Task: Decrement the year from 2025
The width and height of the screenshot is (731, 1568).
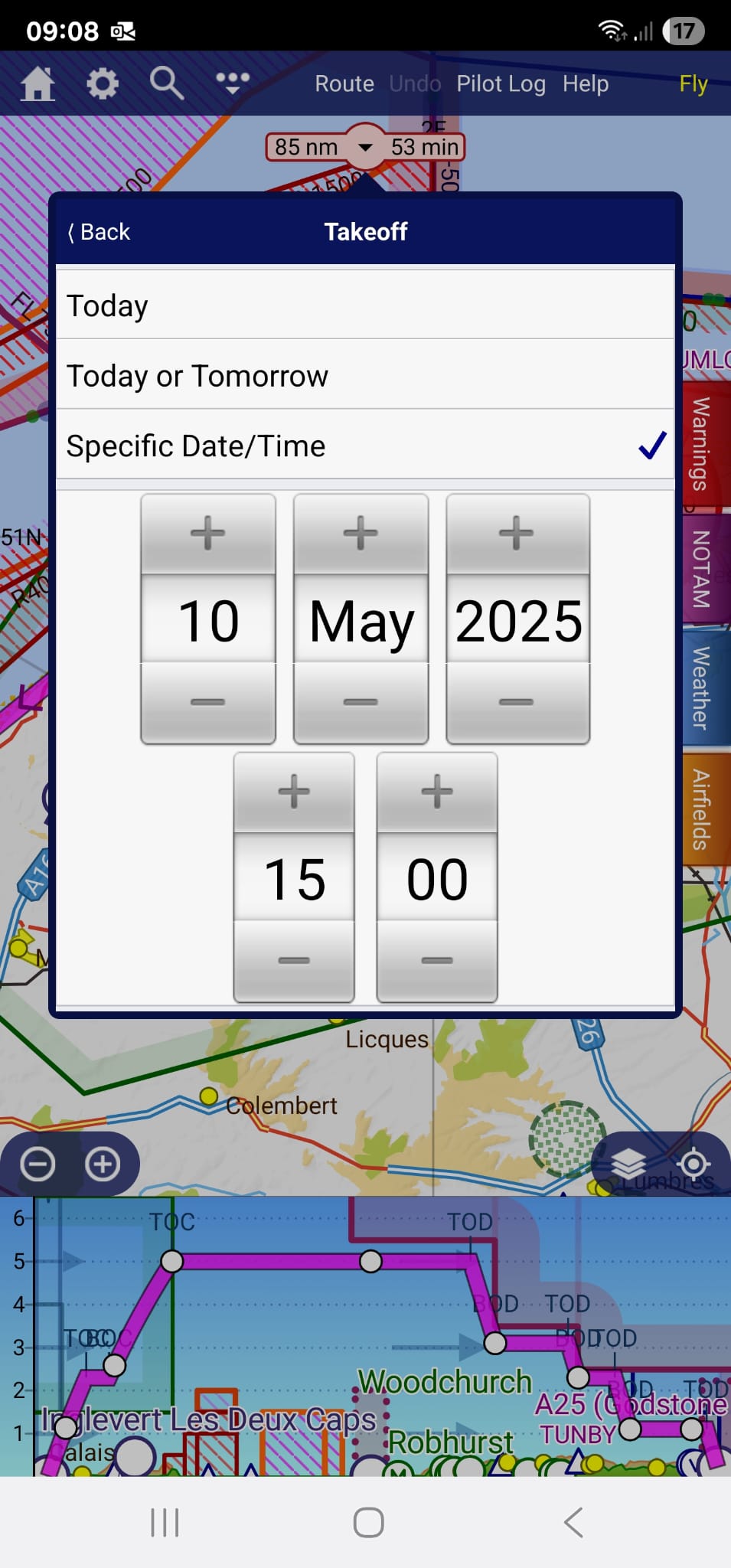Action: pos(517,702)
